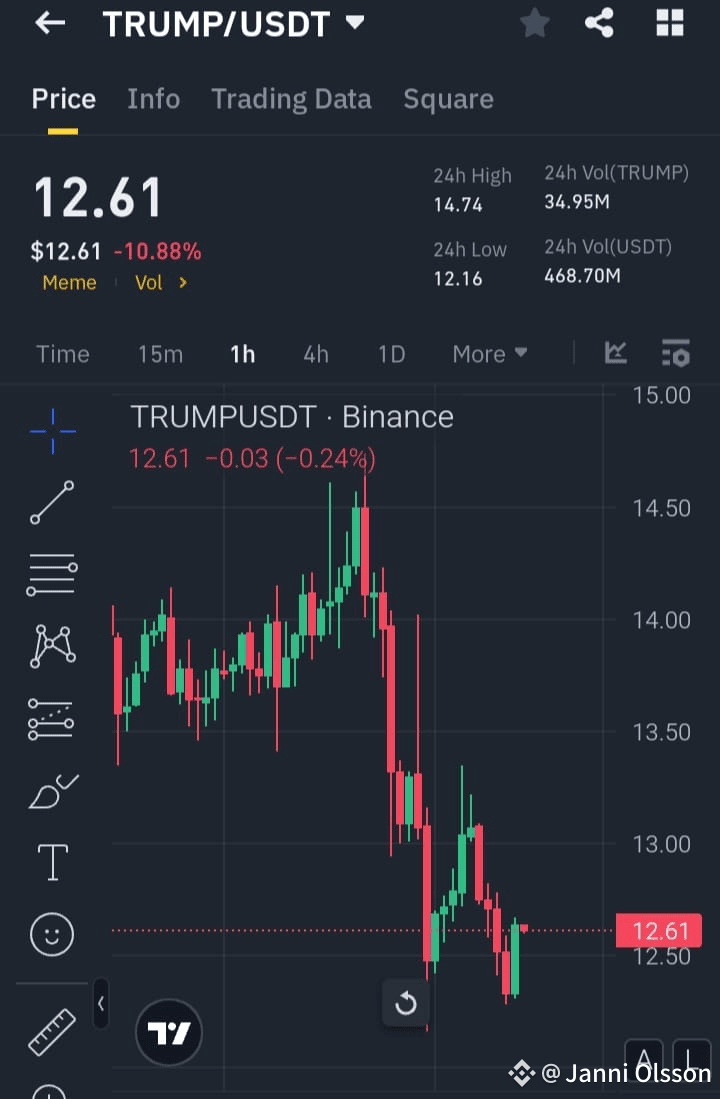This screenshot has height=1099, width=720.
Task: Choose the text annotation tool
Action: coord(52,861)
